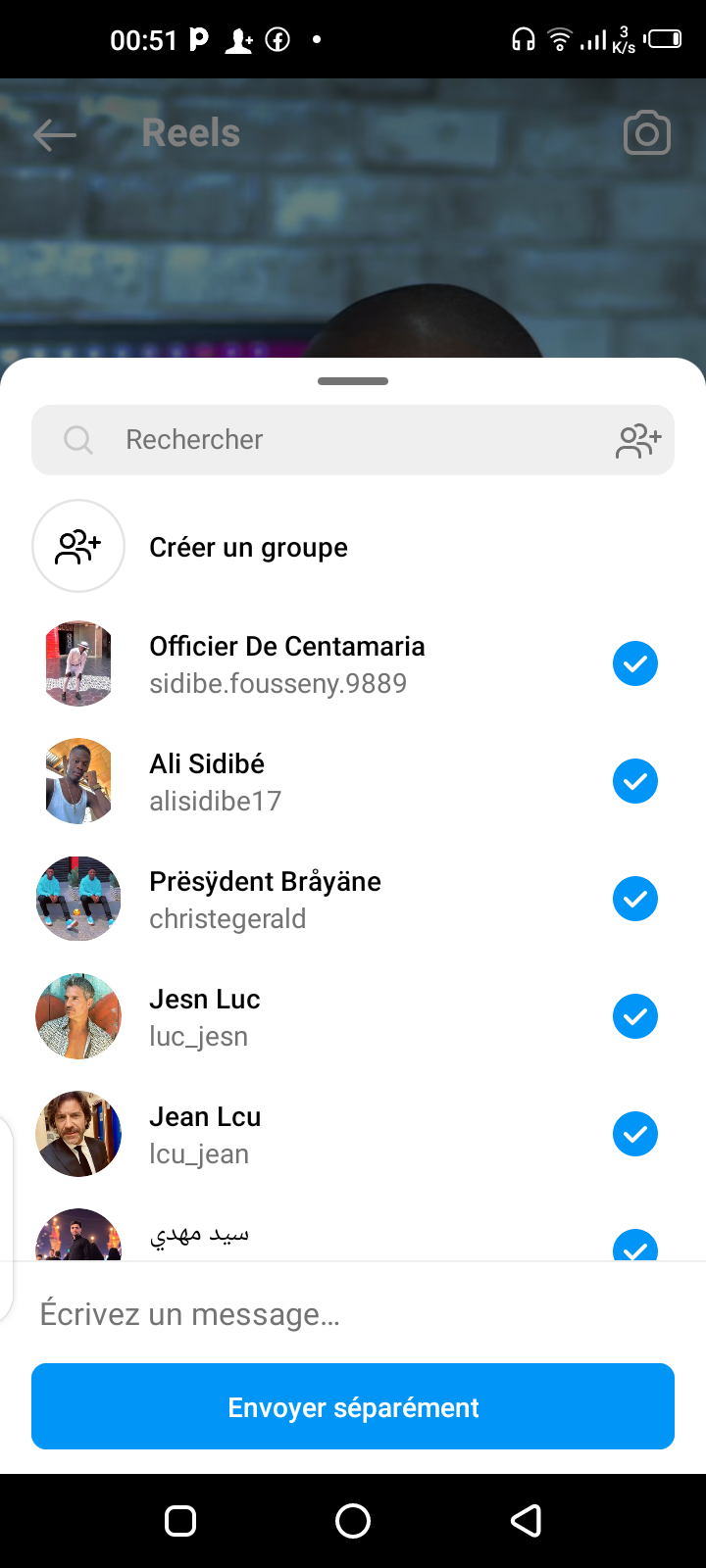Go back from Reels with arrow
The image size is (706, 1568).
[55, 135]
